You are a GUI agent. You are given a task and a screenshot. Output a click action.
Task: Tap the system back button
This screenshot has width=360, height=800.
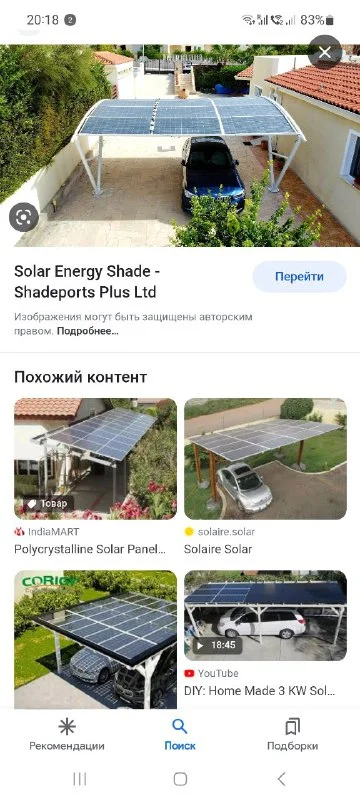click(281, 779)
